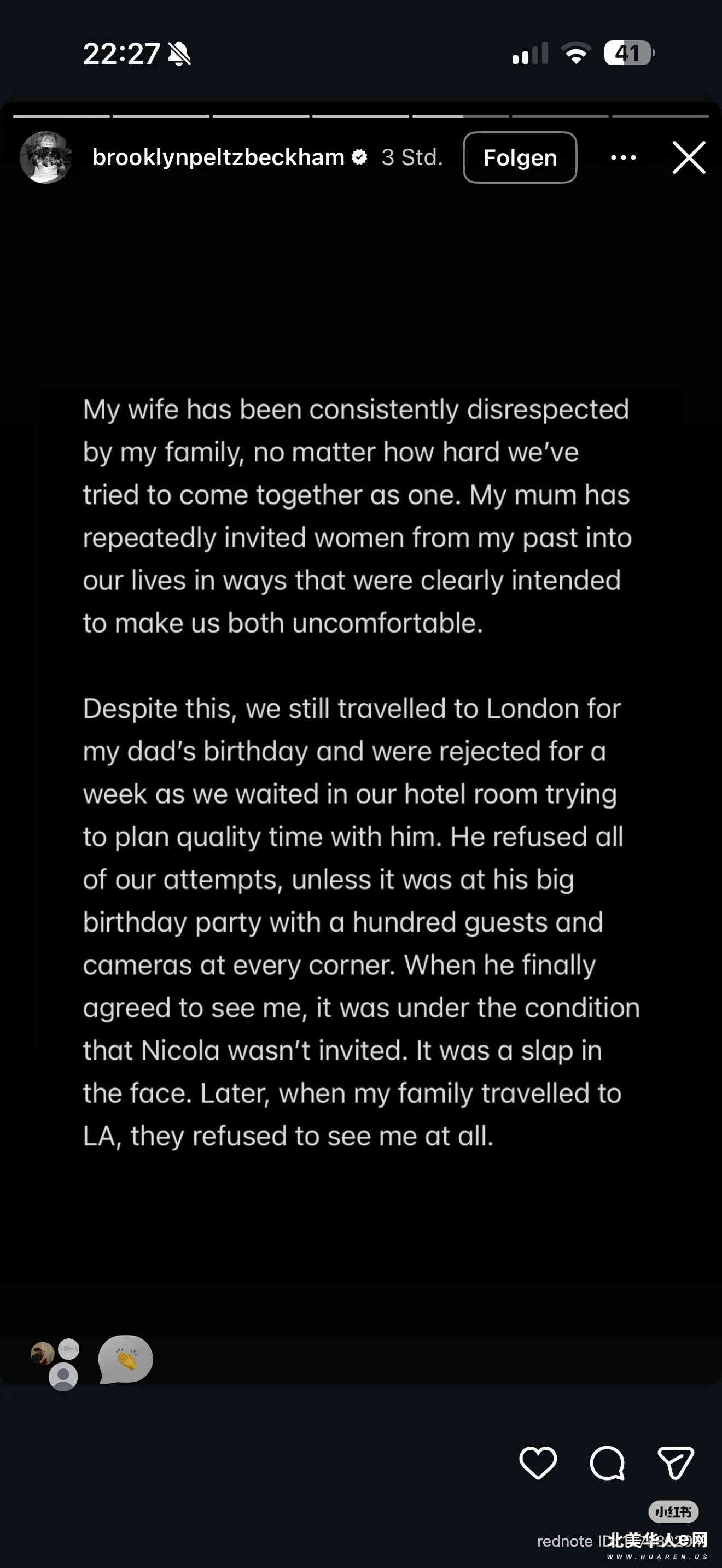The height and width of the screenshot is (1568, 722).
Task: Close the story viewer
Action: 689,157
